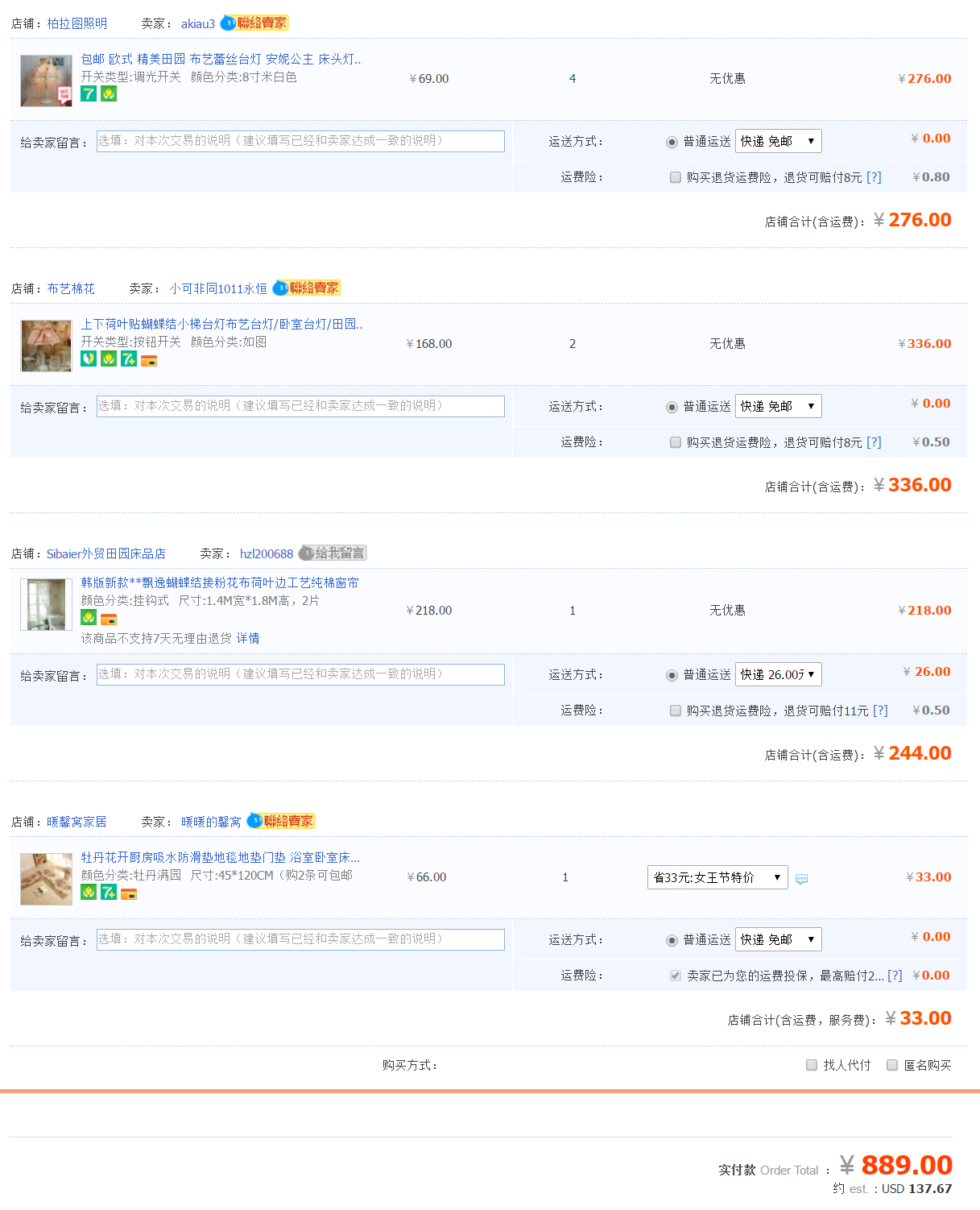The image size is (980, 1210).
Task: Expand the shipping dropdown for the 柏拉图照明 order
Action: (x=778, y=141)
